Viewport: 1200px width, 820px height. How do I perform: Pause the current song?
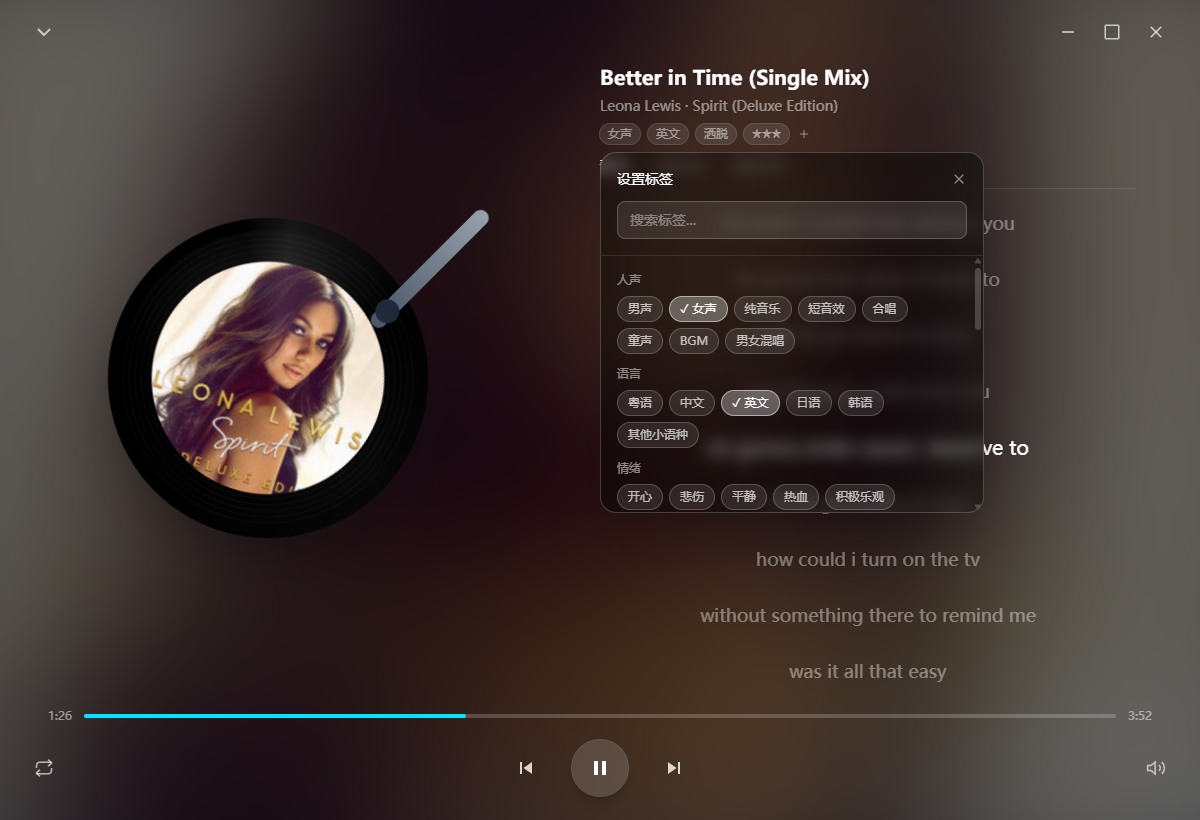tap(600, 768)
